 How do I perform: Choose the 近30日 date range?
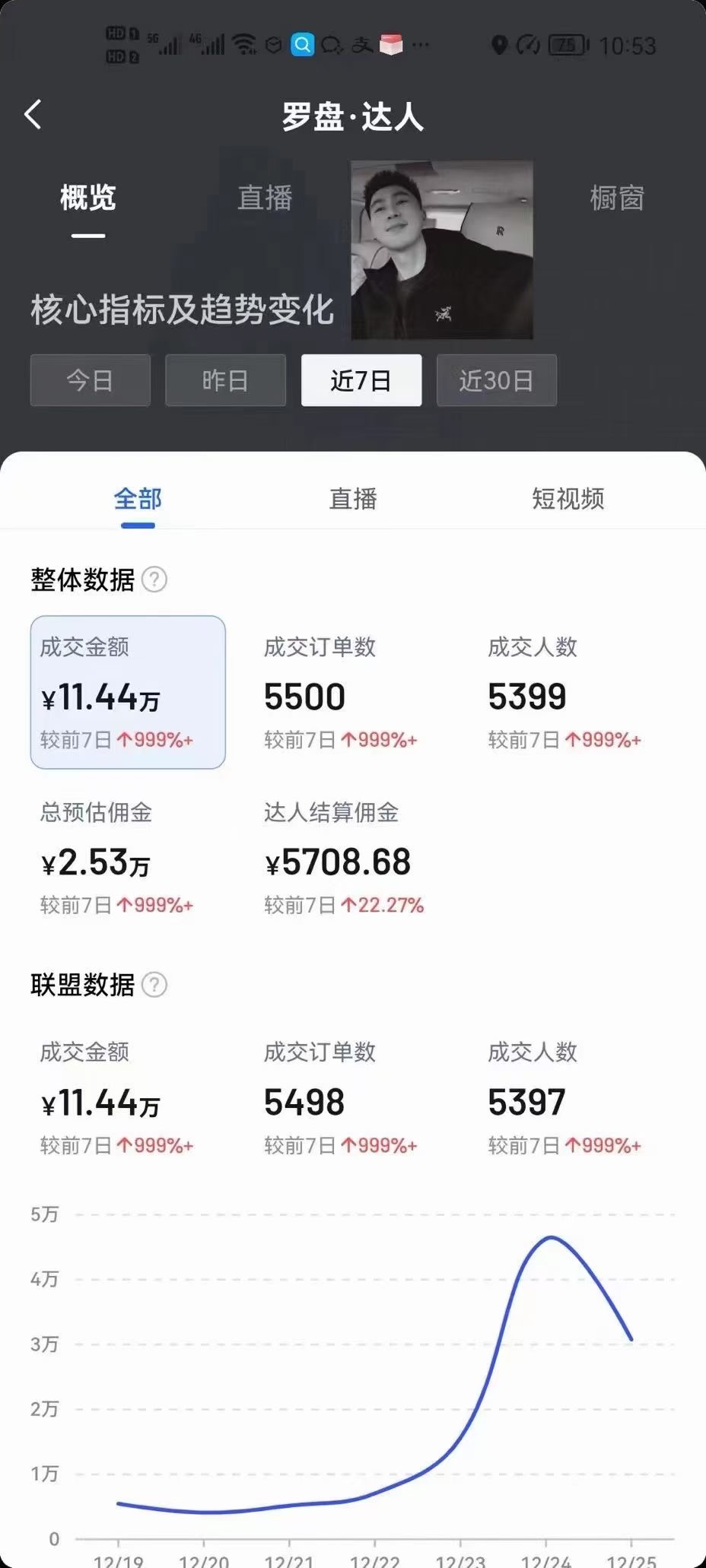496,380
